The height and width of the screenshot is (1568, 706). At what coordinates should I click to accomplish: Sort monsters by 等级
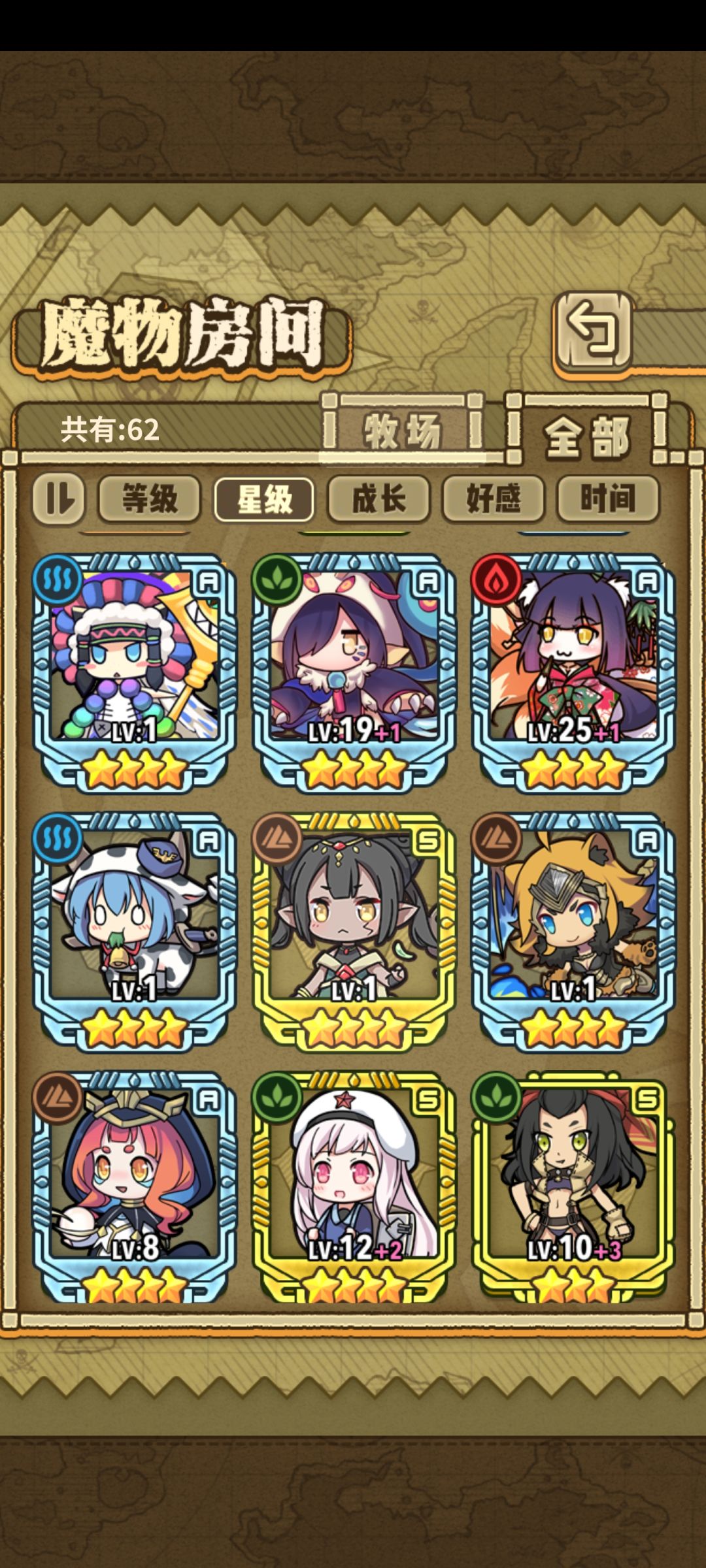[x=150, y=499]
